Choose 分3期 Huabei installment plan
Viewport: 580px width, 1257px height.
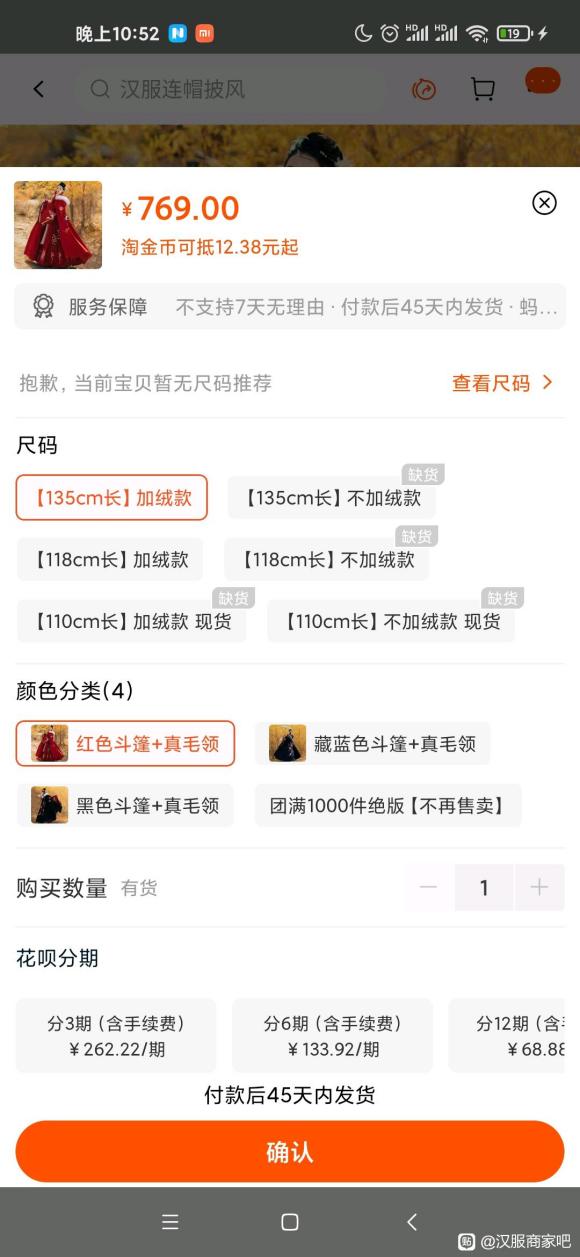(x=116, y=1036)
